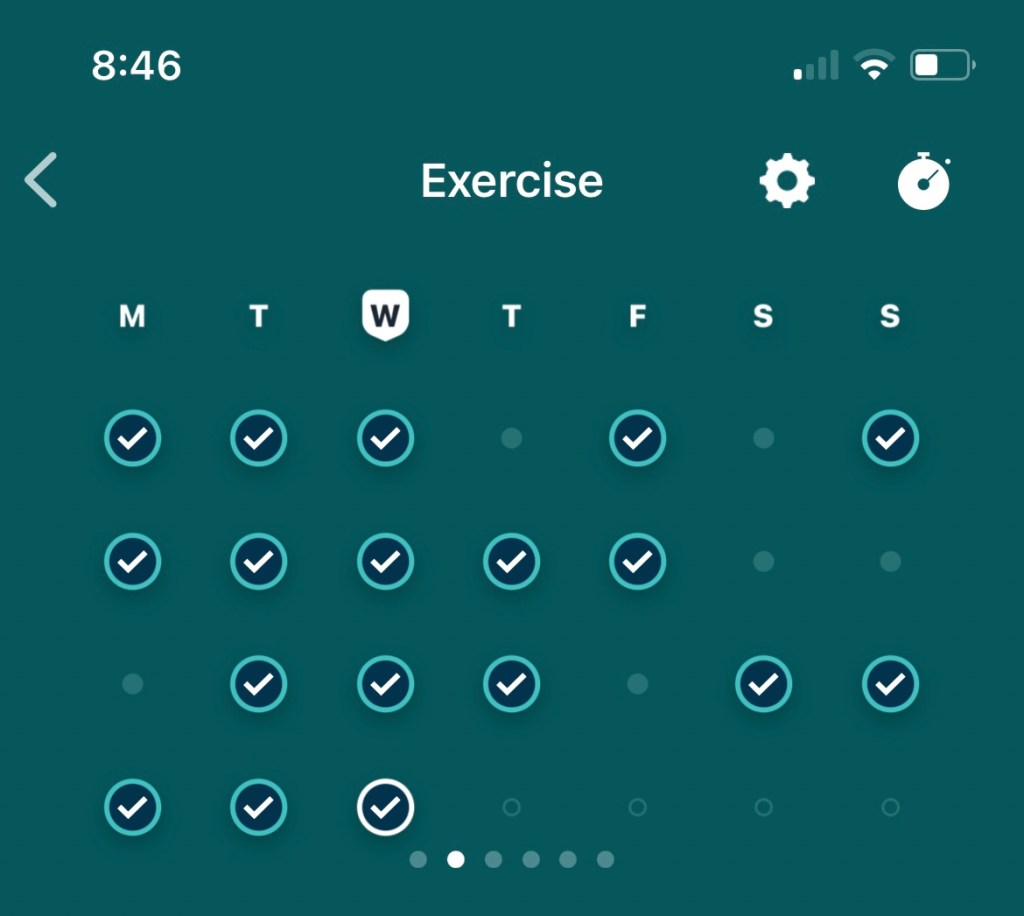Uncheck the third week's Saturday checkmark
Screen dimensions: 1024x916
[763, 684]
